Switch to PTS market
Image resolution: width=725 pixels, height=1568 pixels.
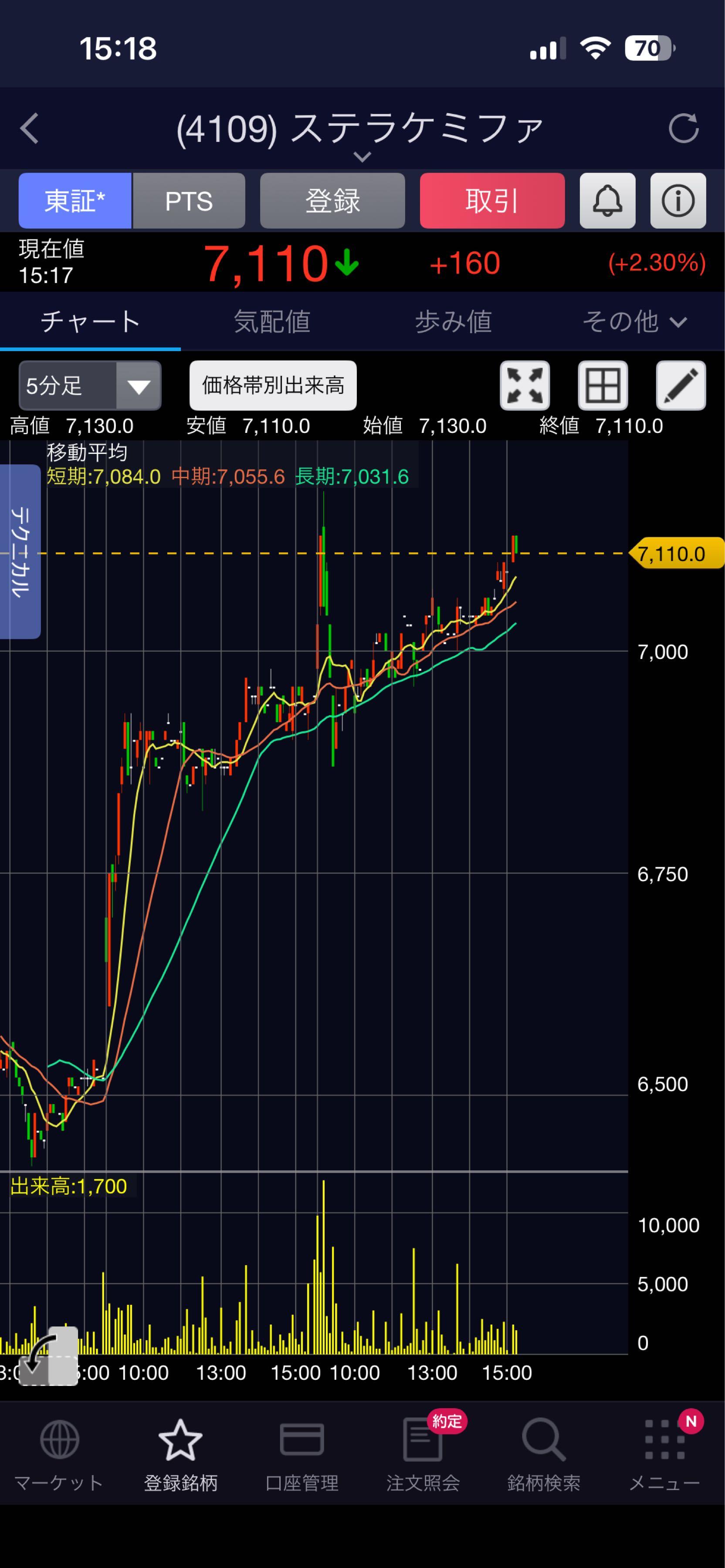(189, 201)
